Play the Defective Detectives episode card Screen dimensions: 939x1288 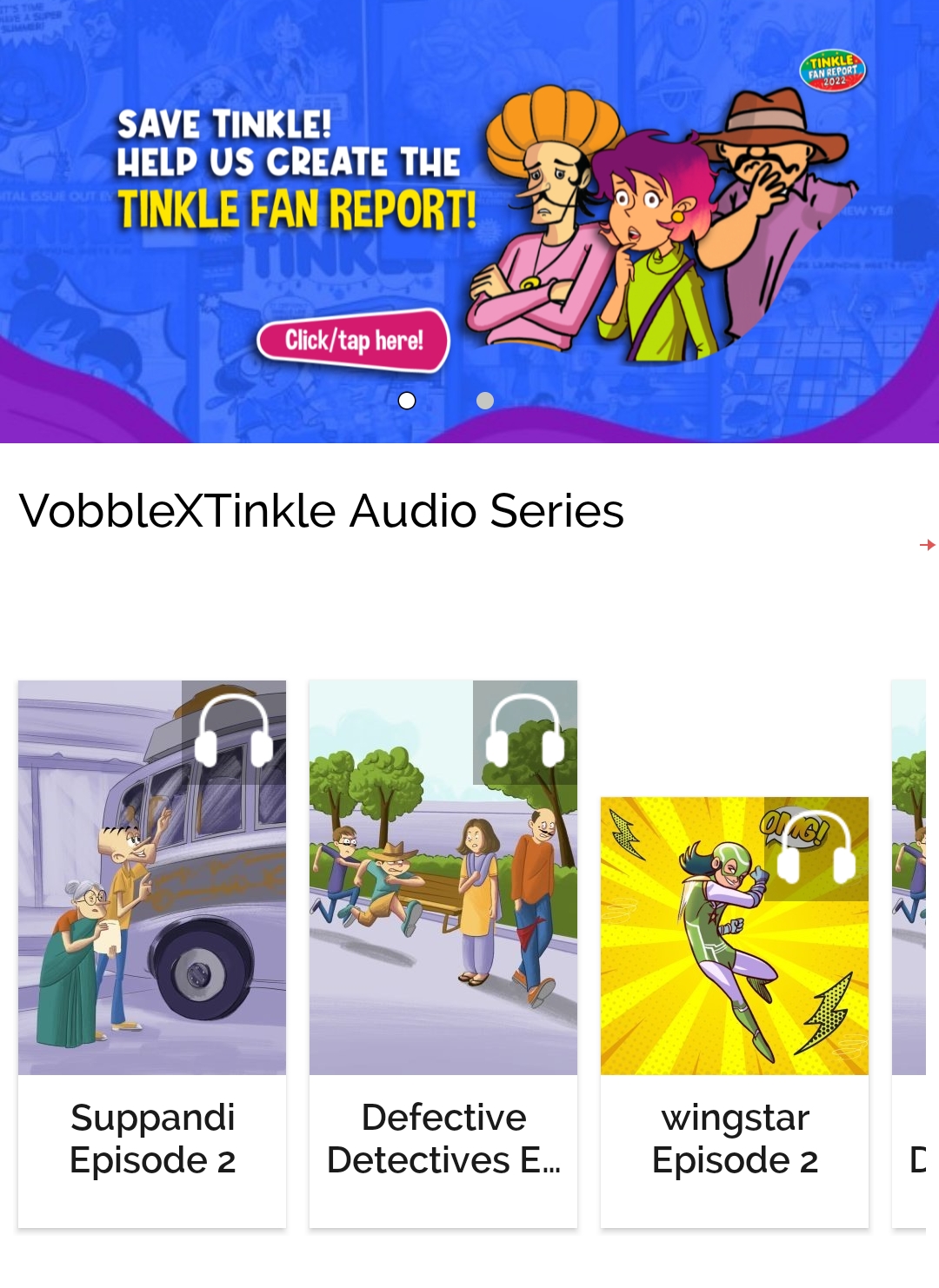(x=443, y=952)
